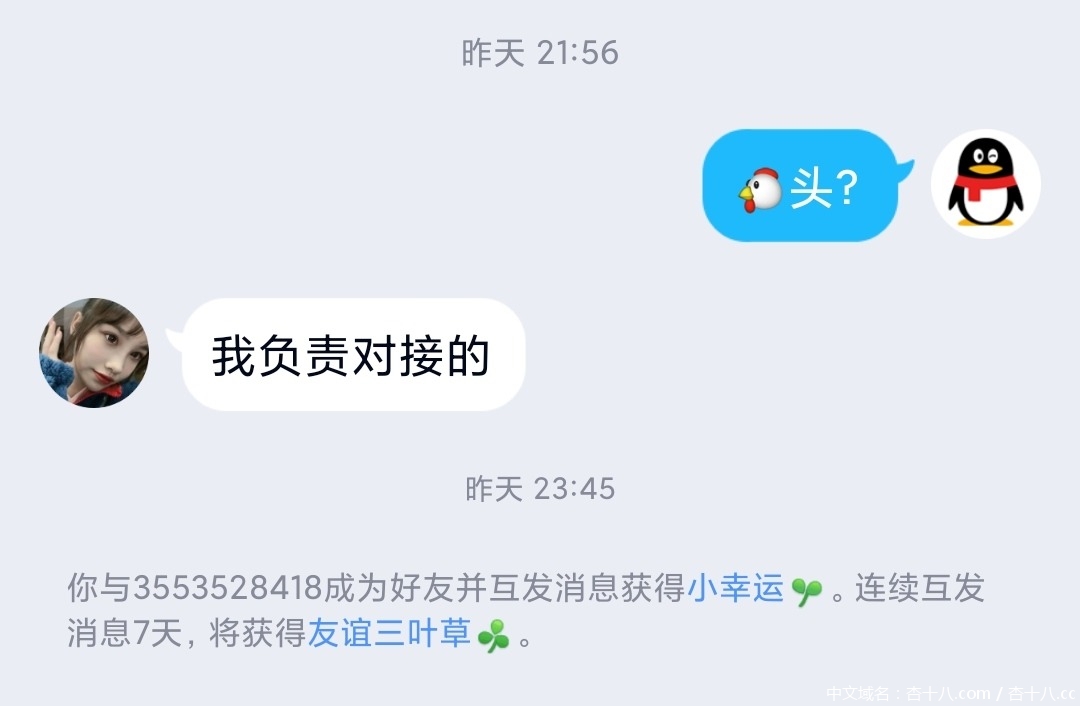This screenshot has width=1080, height=706.
Task: Open the 友谊三叶草 link
Action: pos(389,634)
